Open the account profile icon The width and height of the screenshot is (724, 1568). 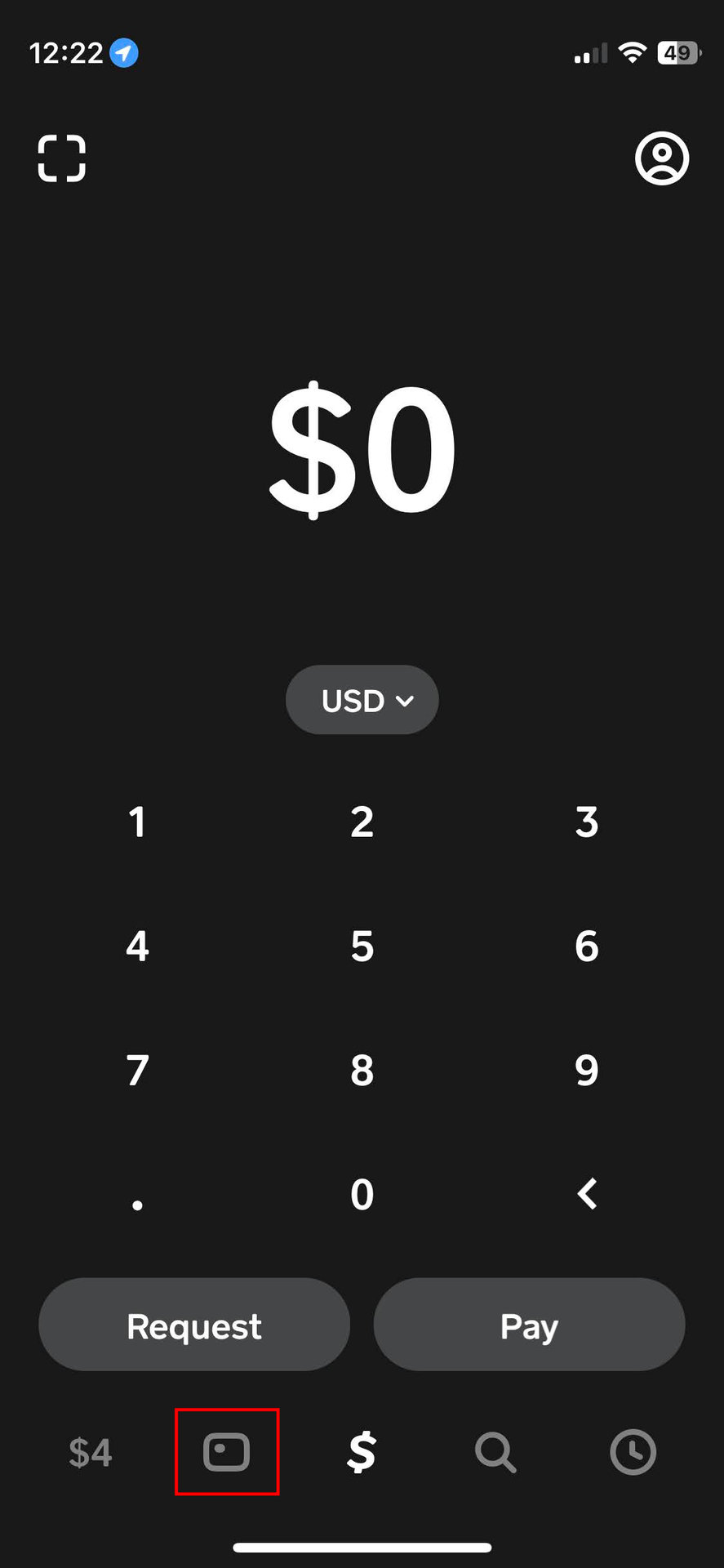click(x=662, y=158)
